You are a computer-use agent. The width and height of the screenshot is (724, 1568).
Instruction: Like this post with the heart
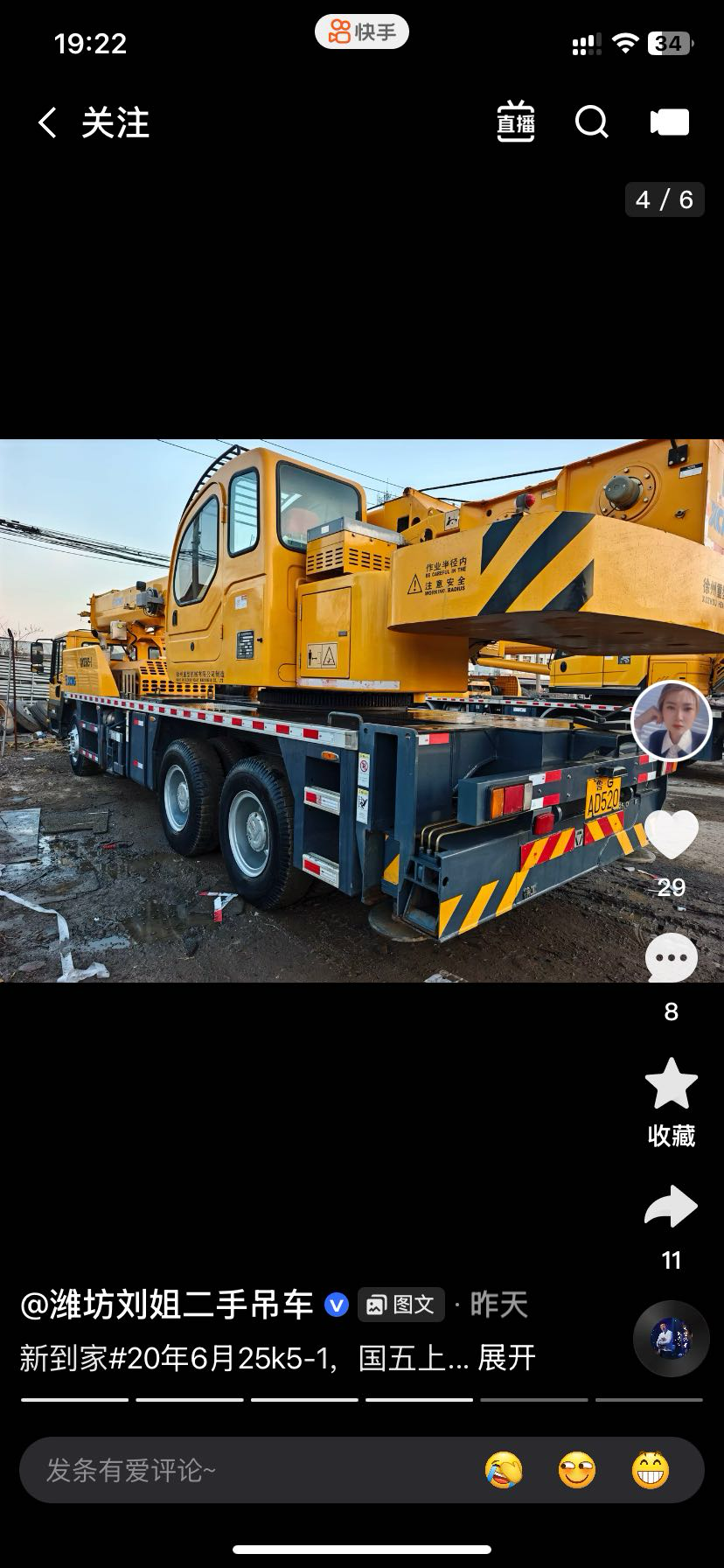(672, 836)
